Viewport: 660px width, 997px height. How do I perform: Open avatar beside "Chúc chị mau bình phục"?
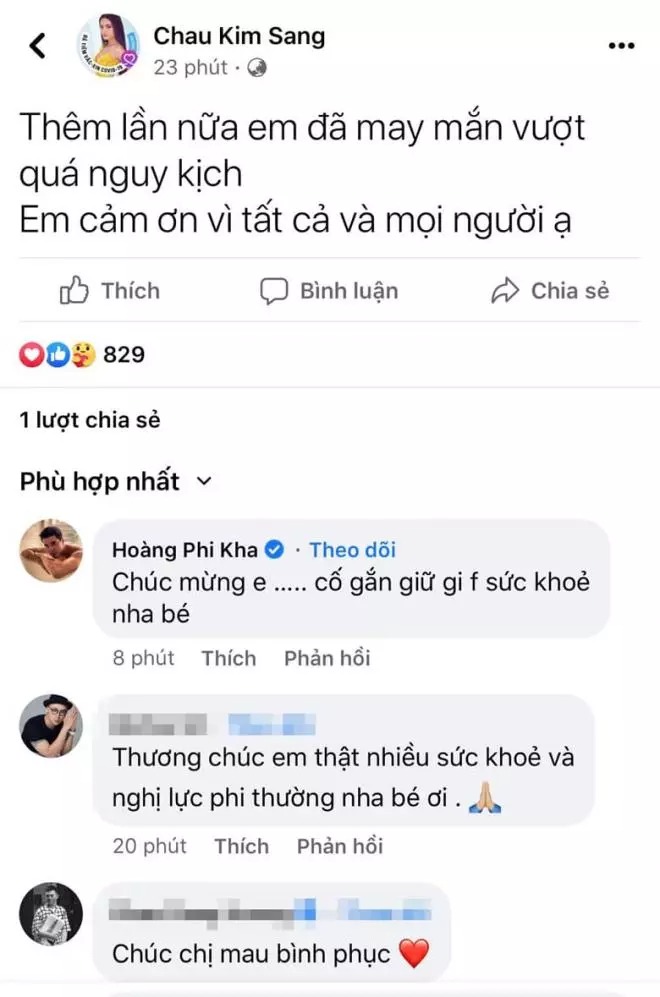51,913
